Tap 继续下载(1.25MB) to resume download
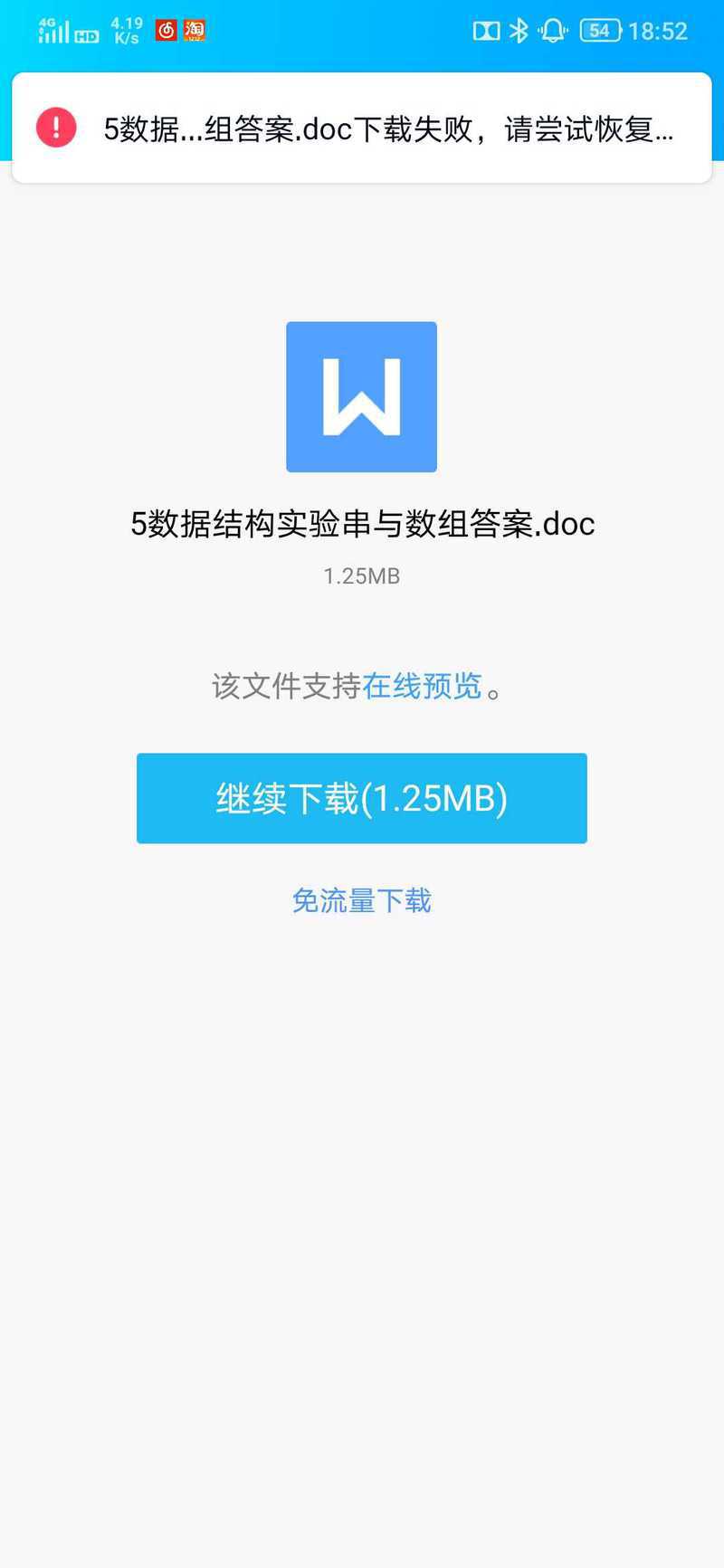 362,798
